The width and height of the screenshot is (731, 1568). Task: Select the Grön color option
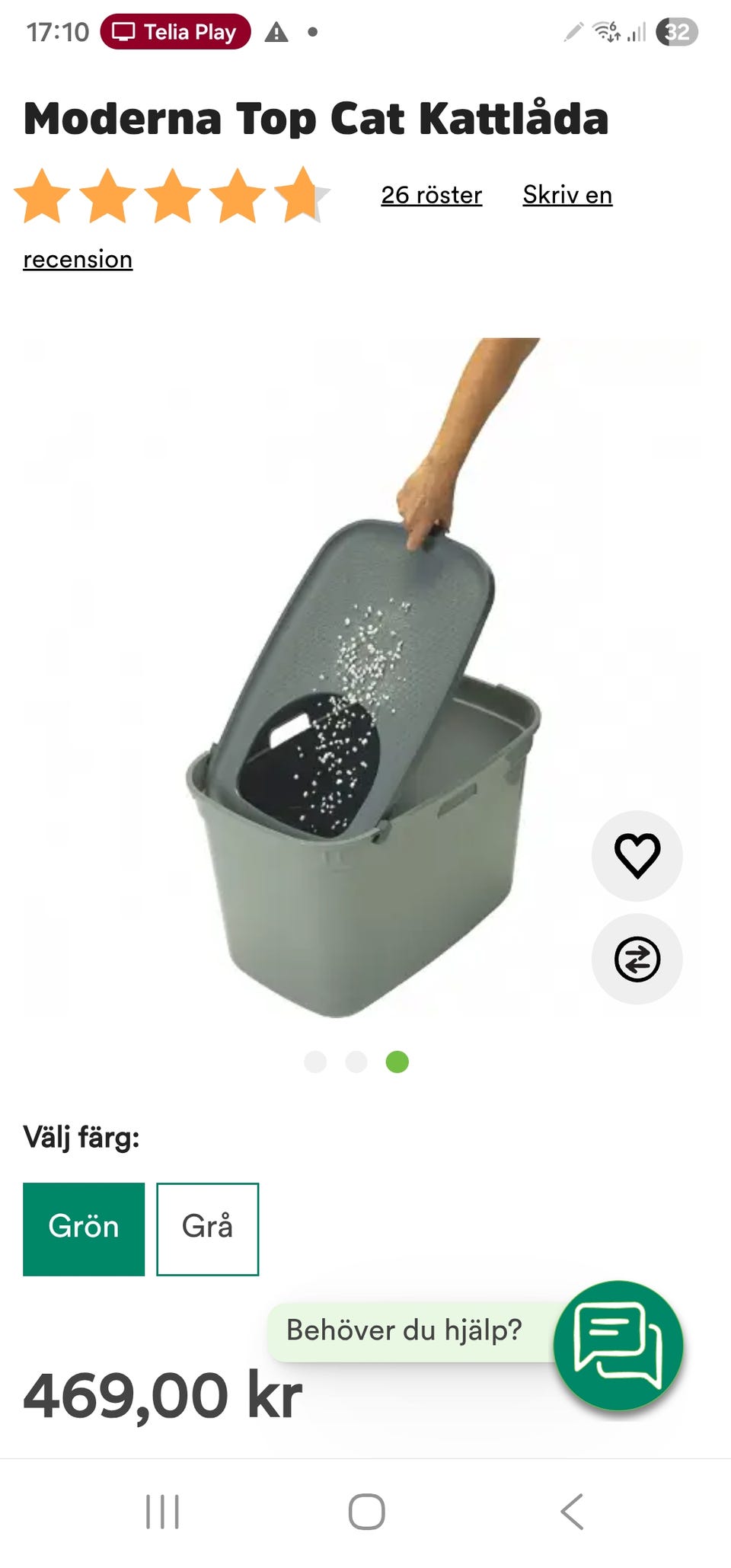click(84, 1228)
